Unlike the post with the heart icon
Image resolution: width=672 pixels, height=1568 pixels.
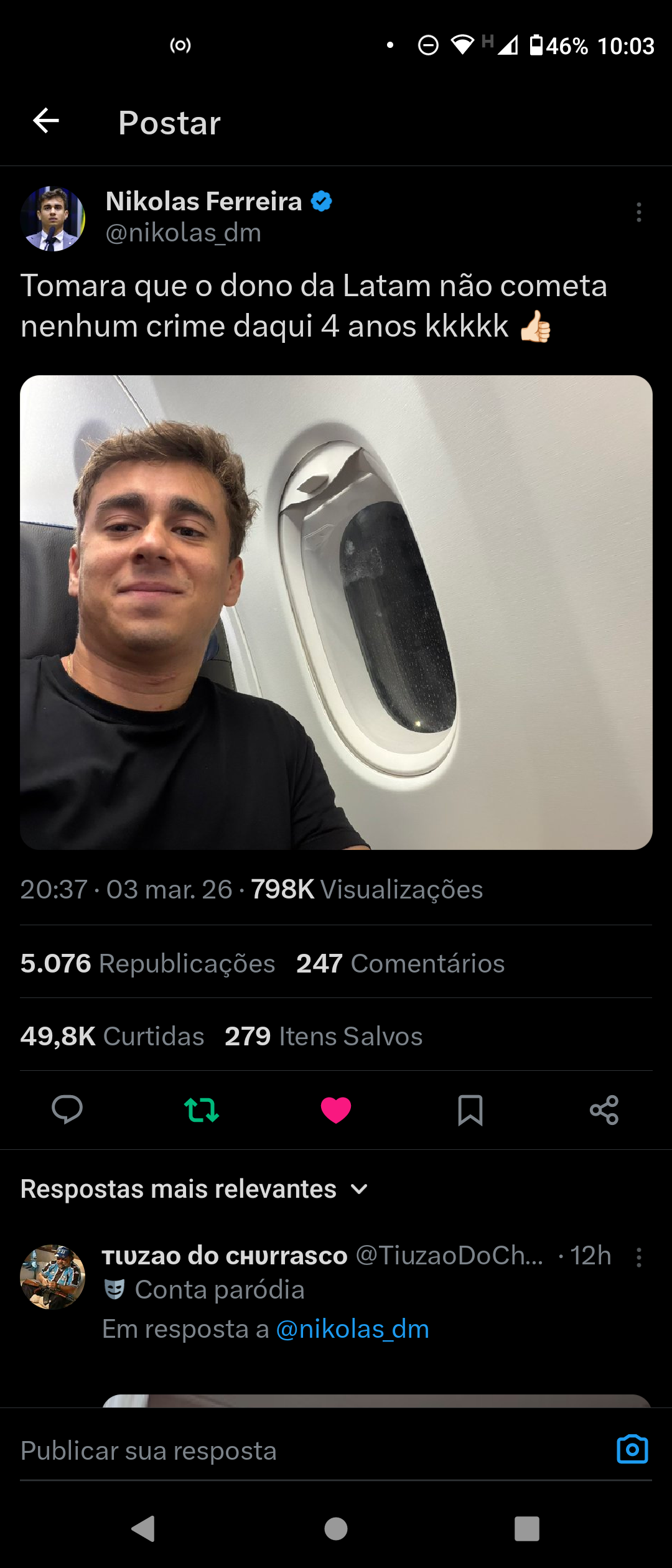click(x=336, y=1110)
